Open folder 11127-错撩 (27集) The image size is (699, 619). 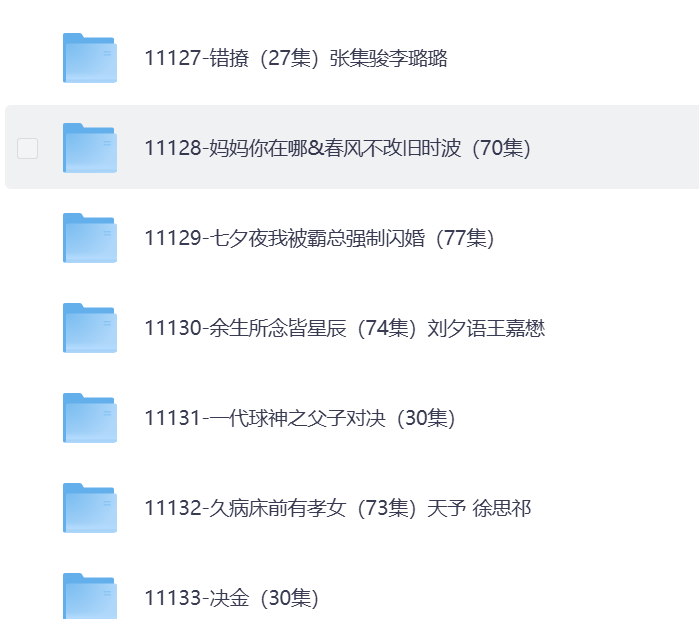tap(295, 58)
